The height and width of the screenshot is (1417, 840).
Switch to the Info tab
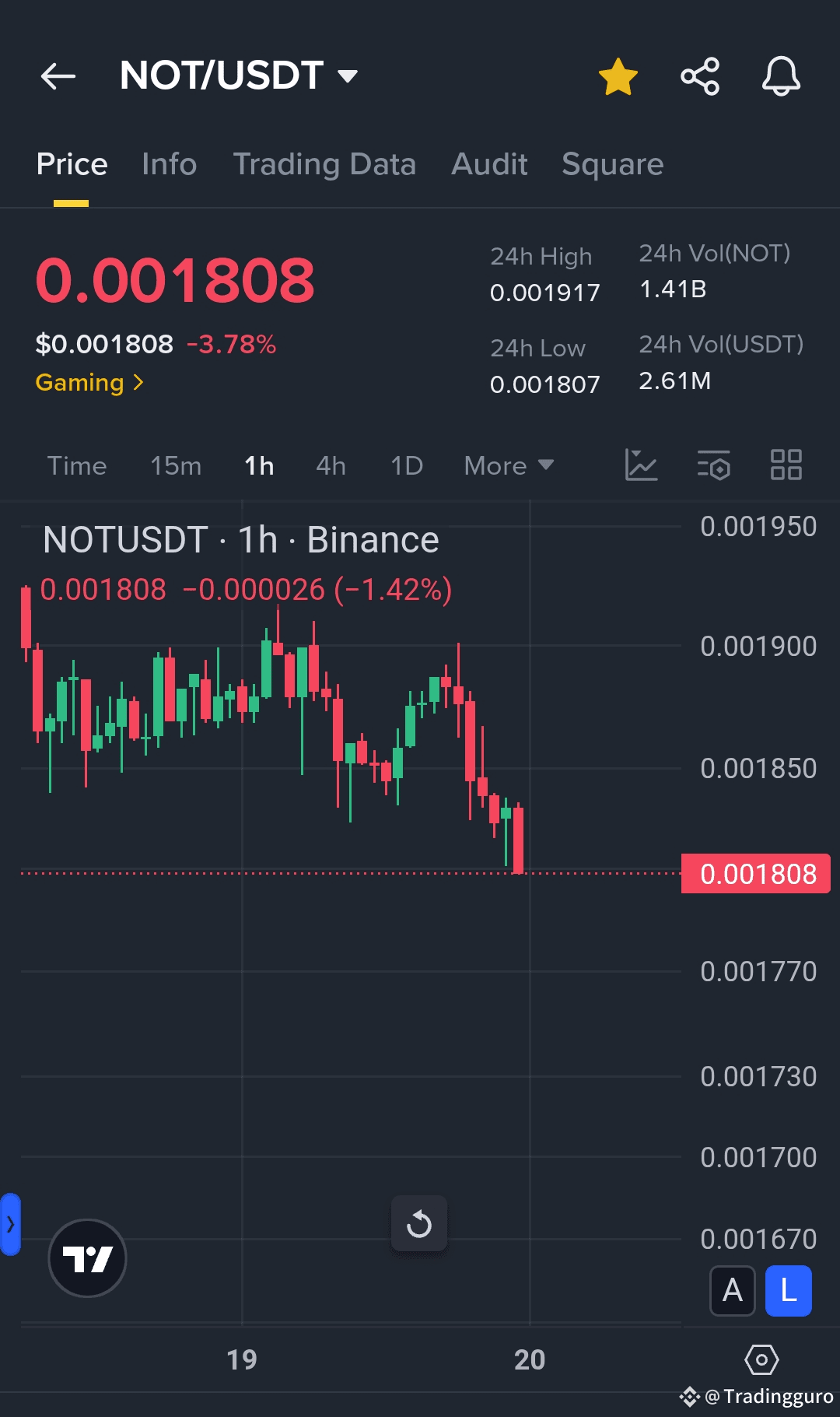tap(170, 164)
